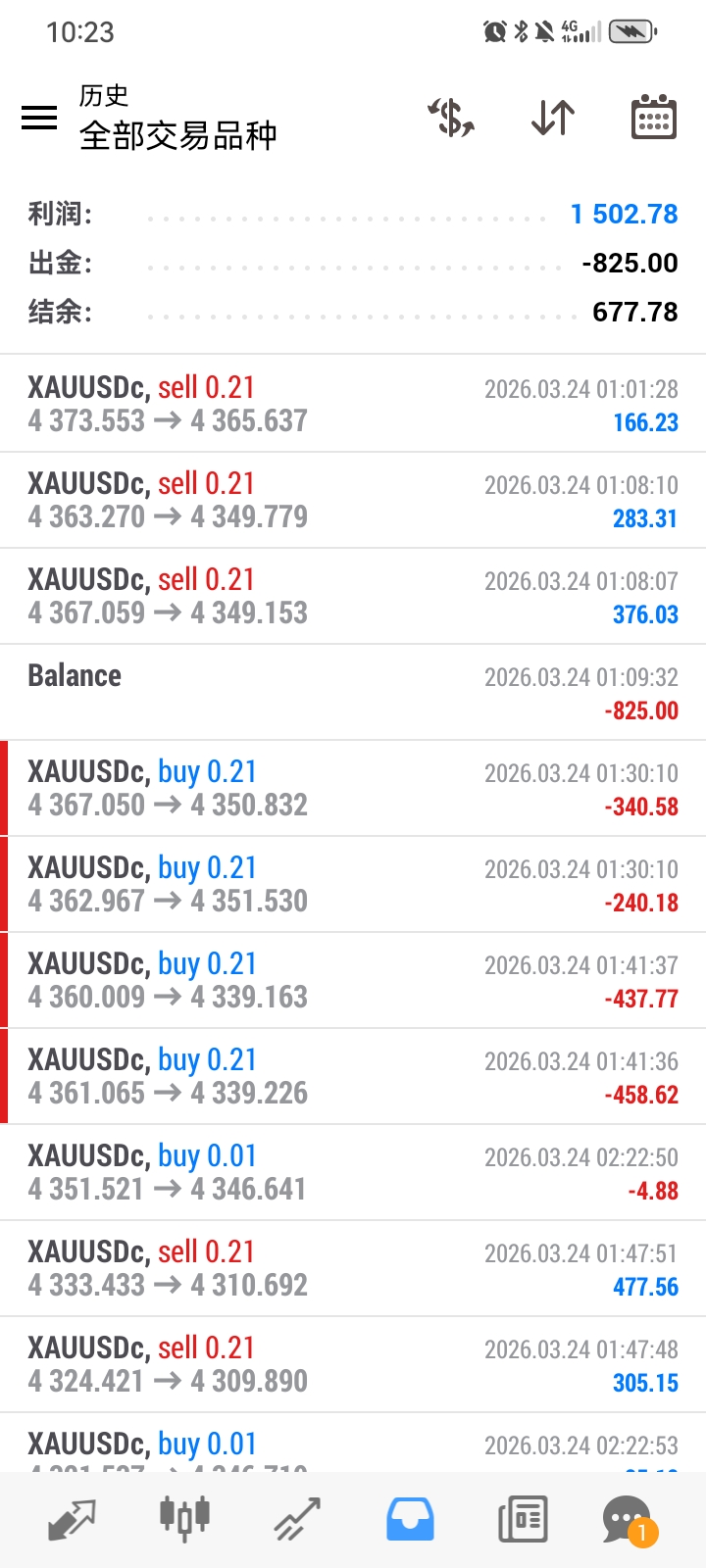Open the Messages chat tab
The width and height of the screenshot is (706, 1568).
pos(628,1520)
